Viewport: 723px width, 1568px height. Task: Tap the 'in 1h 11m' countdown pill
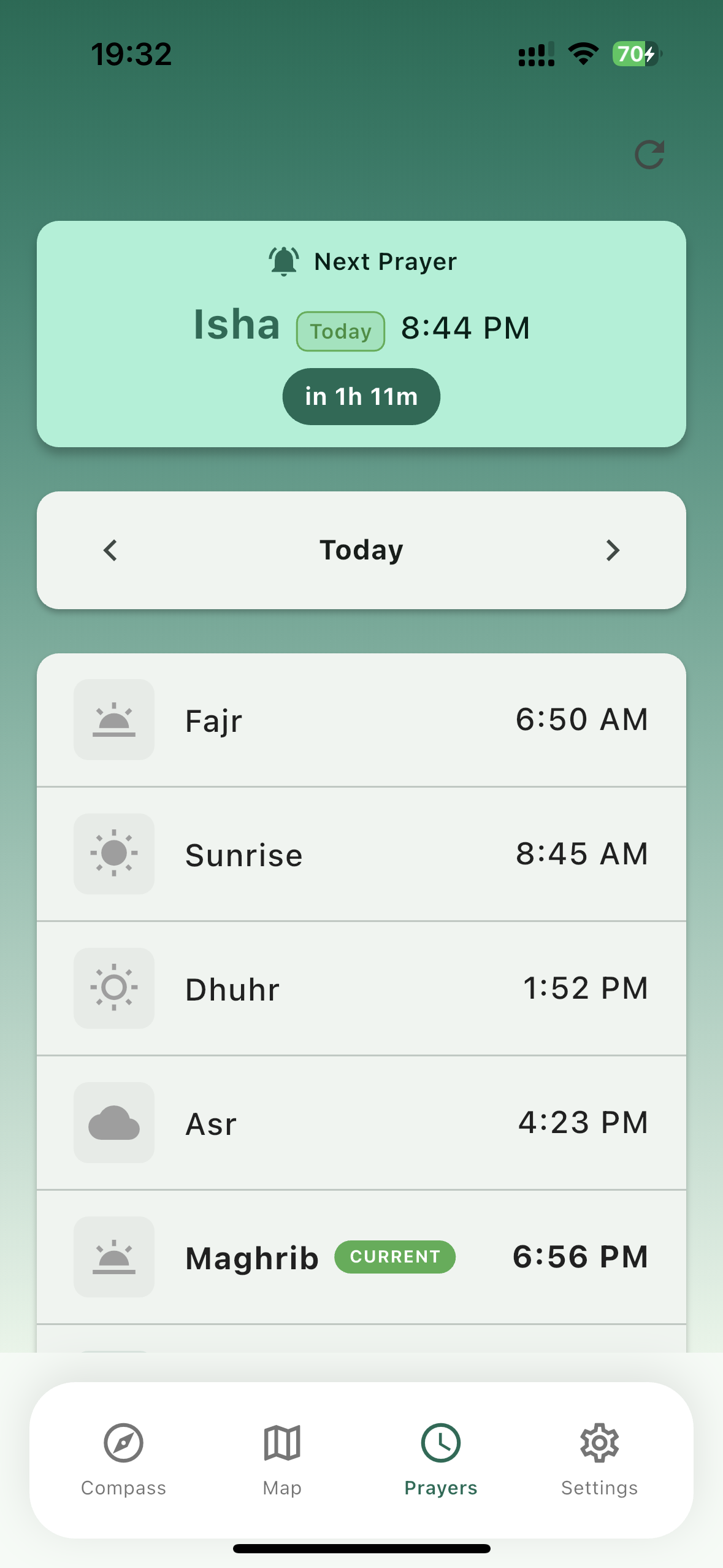click(361, 396)
